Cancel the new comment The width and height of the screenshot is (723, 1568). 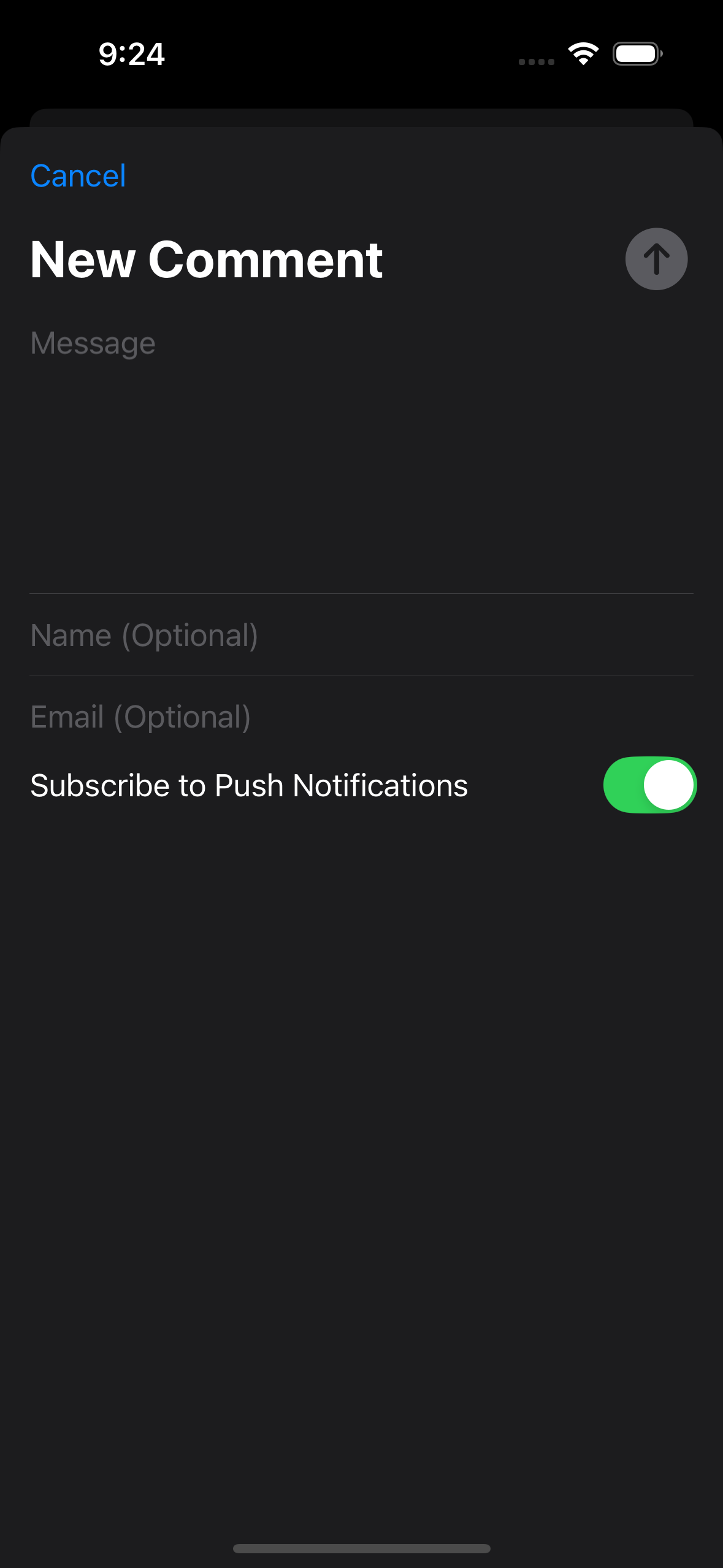(x=78, y=176)
